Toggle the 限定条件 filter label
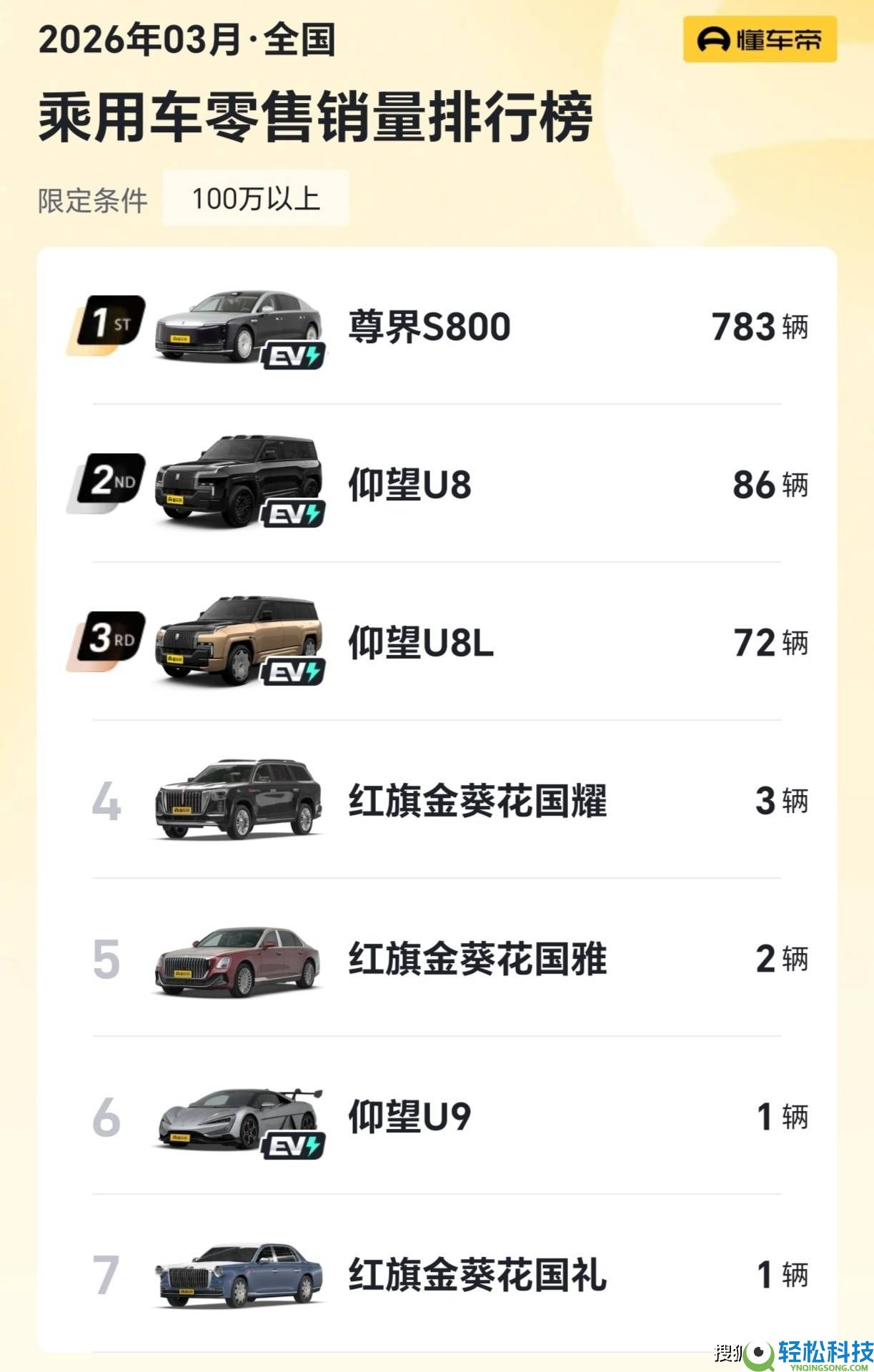The width and height of the screenshot is (874, 1372). pos(94,202)
